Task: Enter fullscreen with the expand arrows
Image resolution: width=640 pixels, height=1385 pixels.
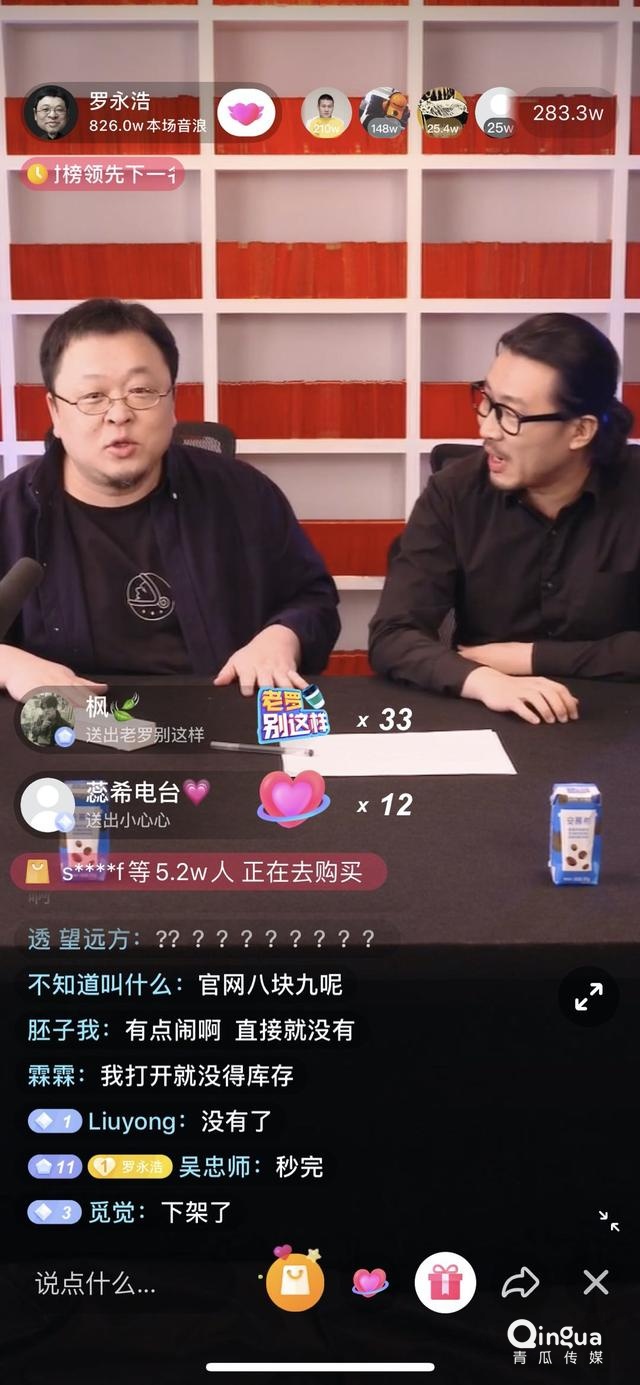Action: 588,996
